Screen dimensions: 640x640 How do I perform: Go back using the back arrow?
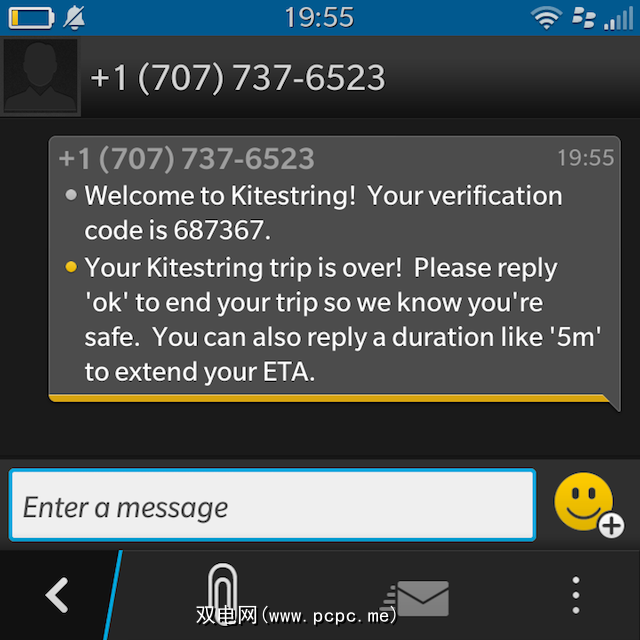click(57, 595)
